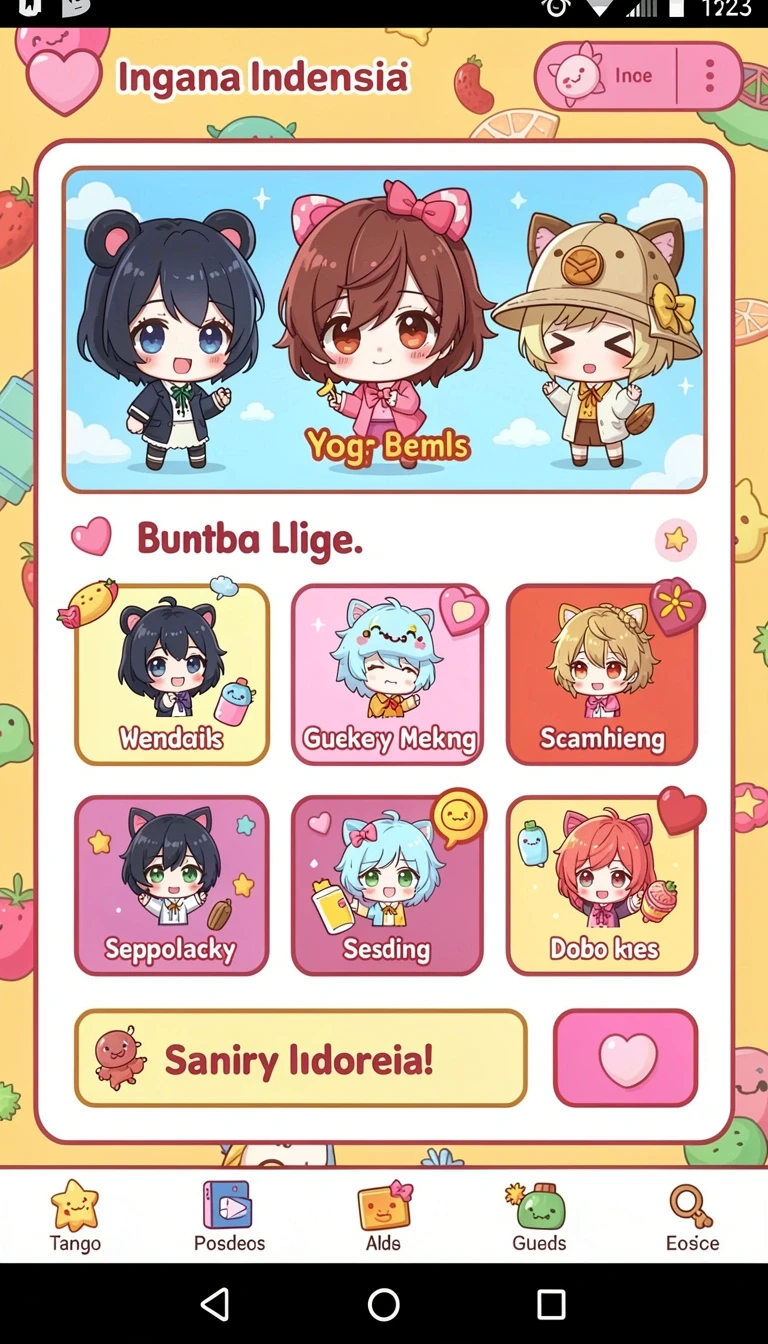Image resolution: width=768 pixels, height=1344 pixels.
Task: Select the Guekey Mekng card
Action: coord(387,675)
